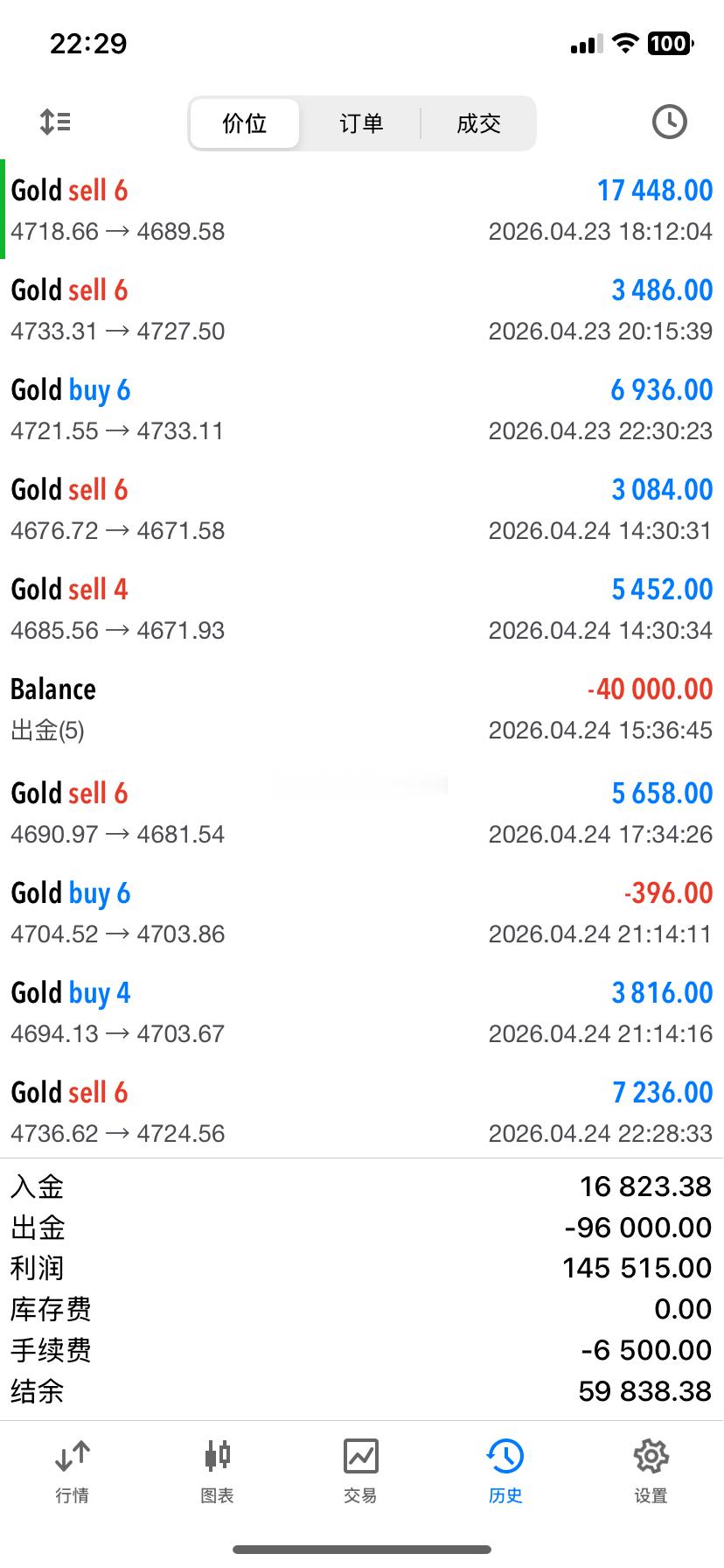Open the Gold sell 6 trade with 7 236.00 profit
The width and height of the screenshot is (724, 1568).
(x=362, y=1112)
